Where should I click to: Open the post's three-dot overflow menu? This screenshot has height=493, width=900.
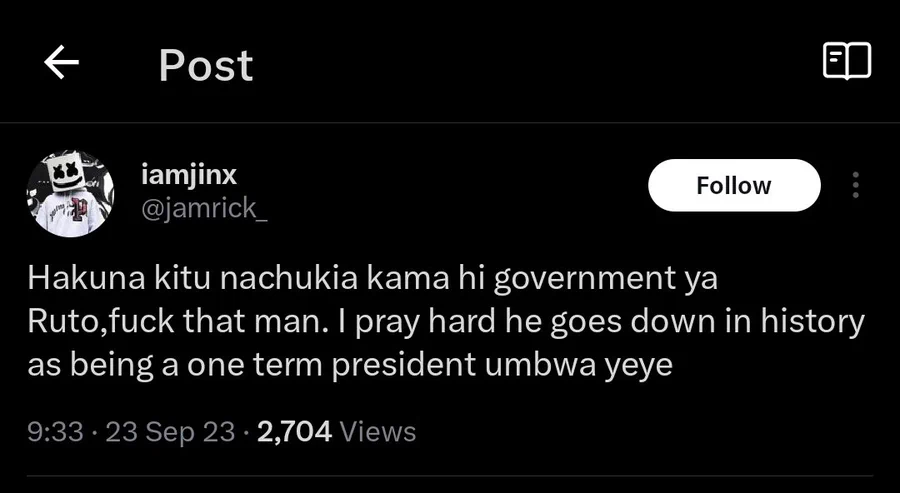click(855, 186)
